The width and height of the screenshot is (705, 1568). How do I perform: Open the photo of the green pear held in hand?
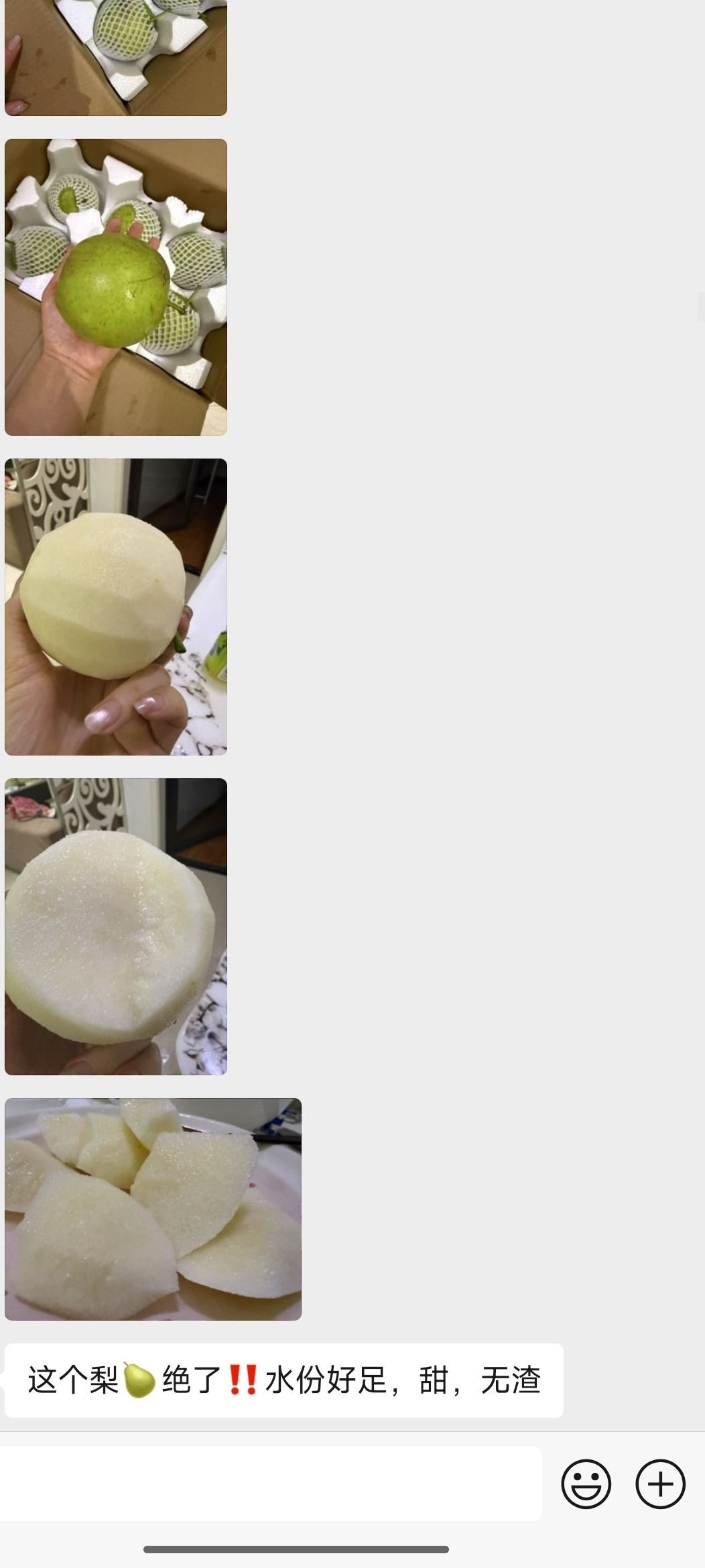(x=116, y=287)
